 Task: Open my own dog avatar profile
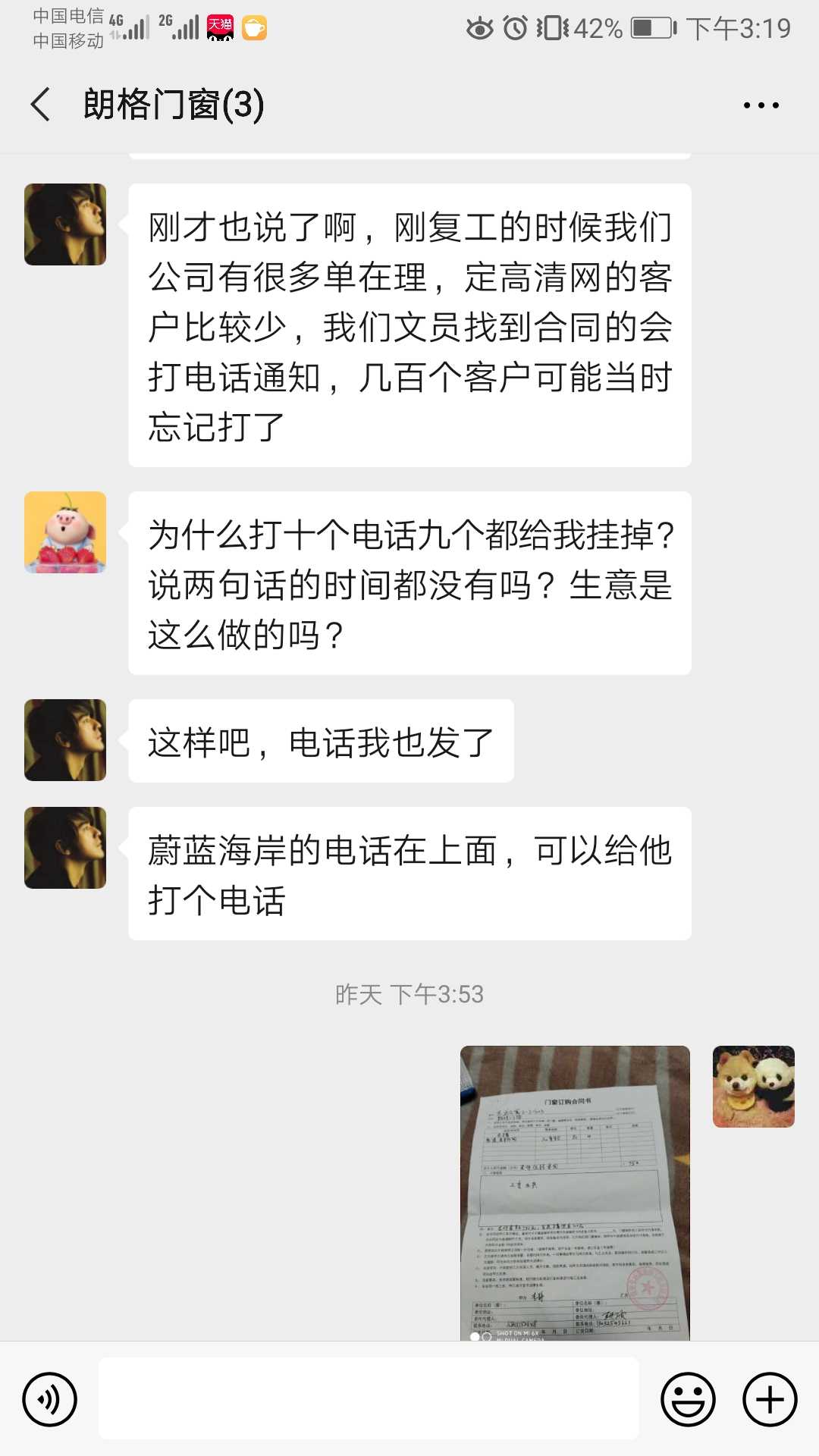753,1087
